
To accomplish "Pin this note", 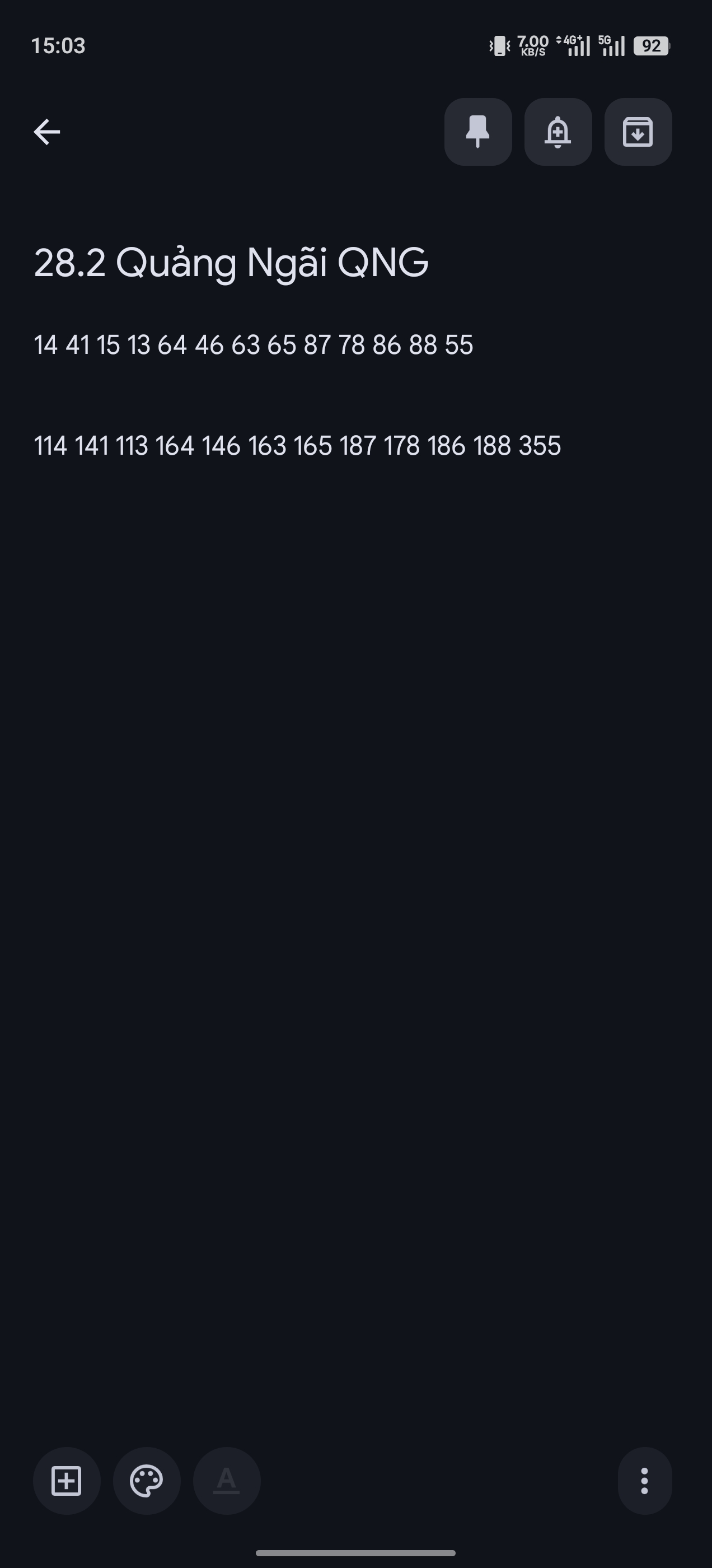I will (477, 132).
